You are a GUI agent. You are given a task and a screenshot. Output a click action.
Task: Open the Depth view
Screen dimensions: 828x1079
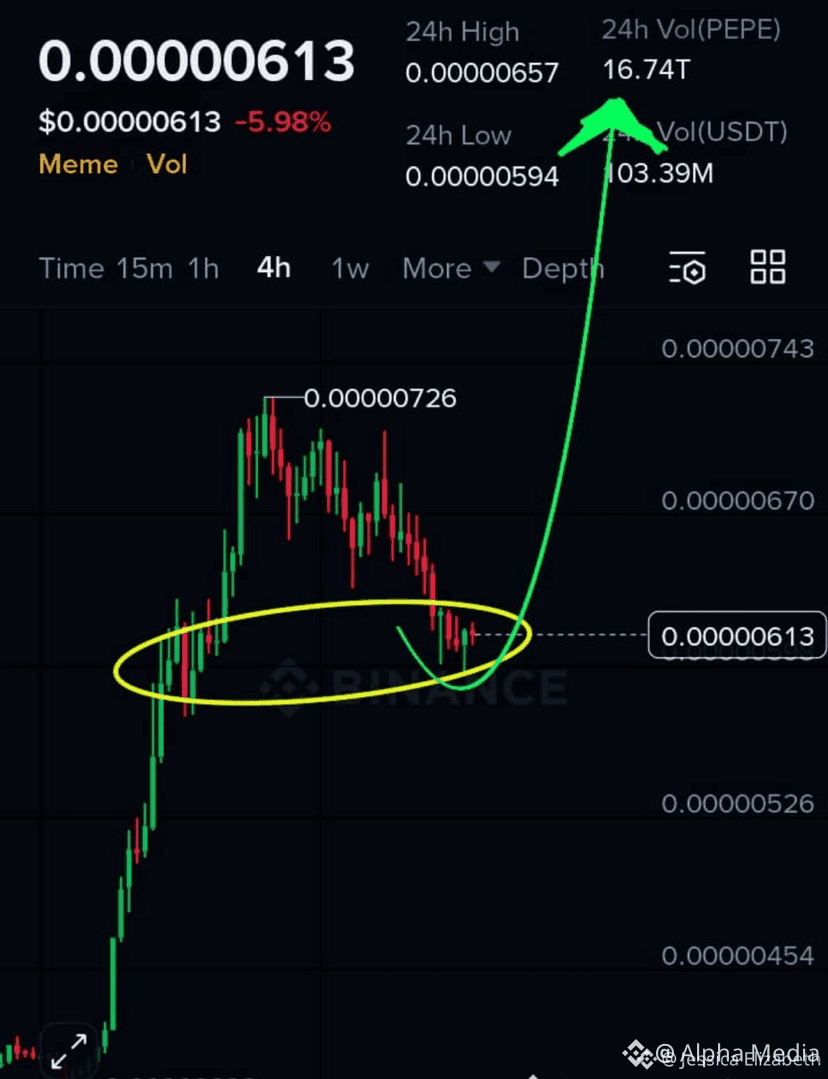(562, 268)
